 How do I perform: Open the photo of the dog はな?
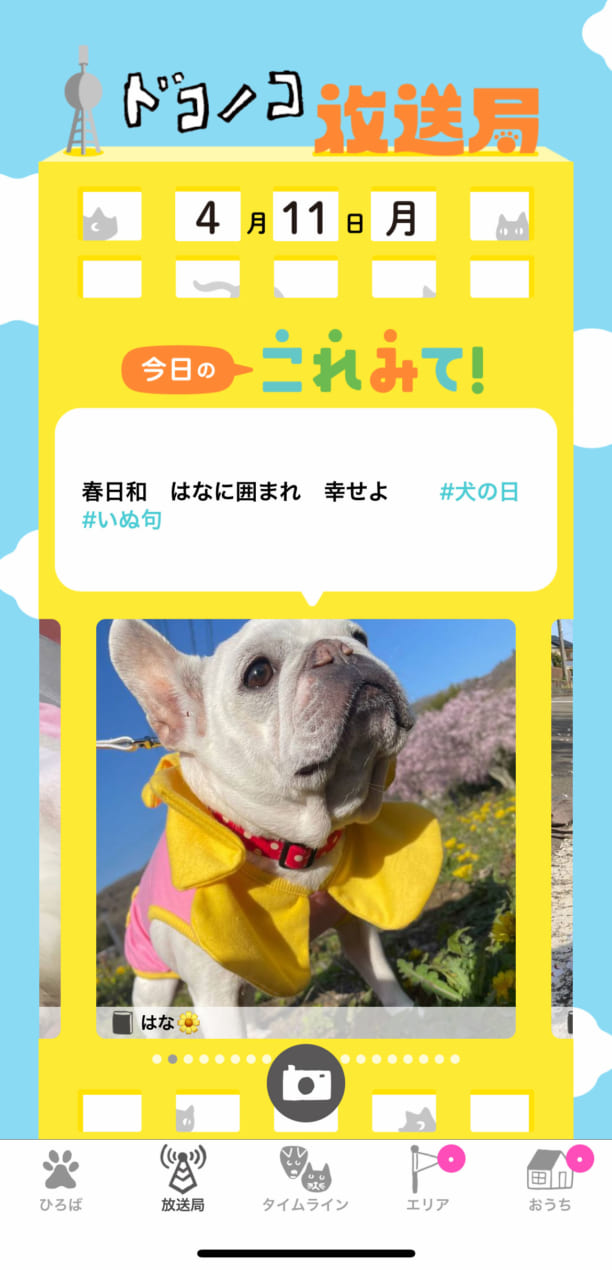[306, 810]
